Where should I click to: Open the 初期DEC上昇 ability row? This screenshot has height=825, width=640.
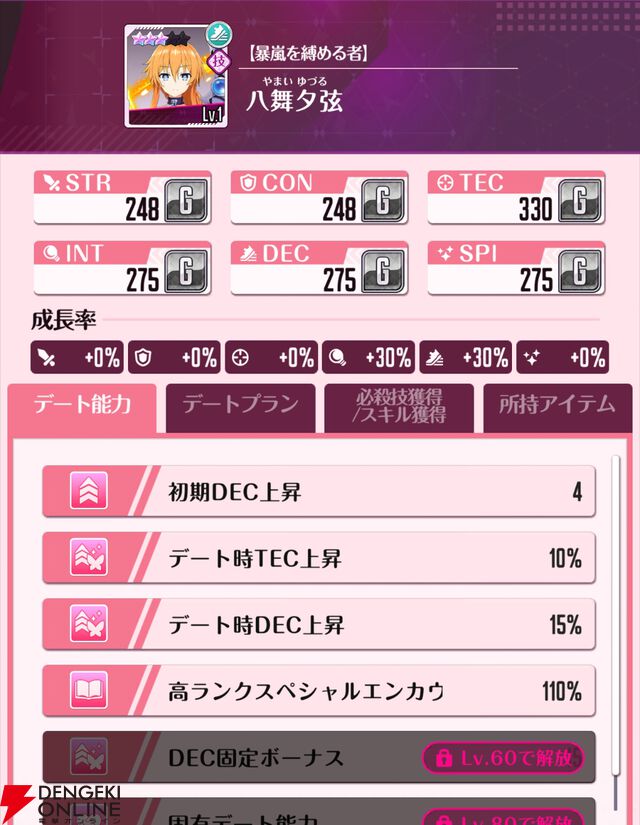tap(318, 491)
